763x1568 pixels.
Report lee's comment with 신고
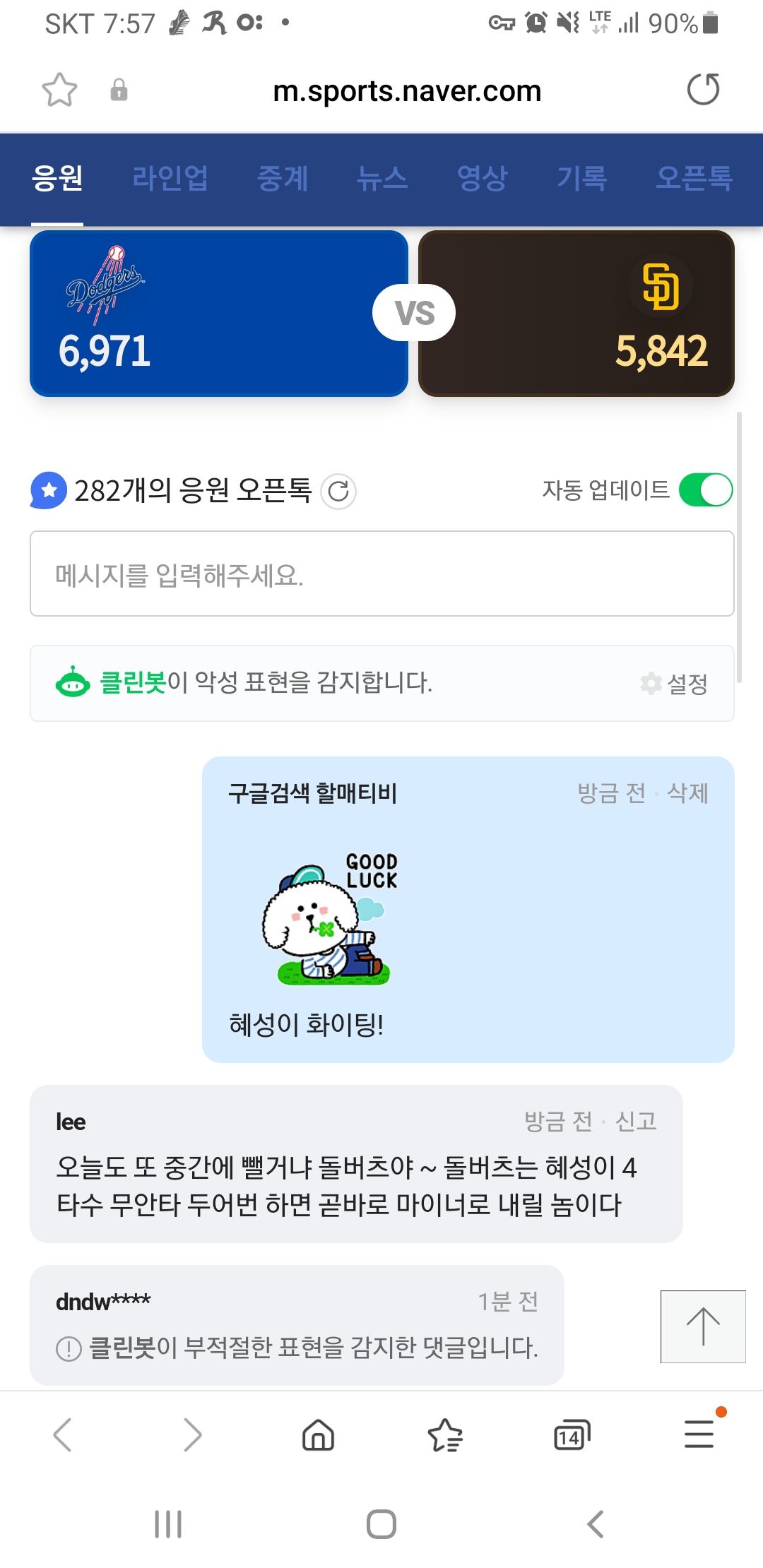(x=636, y=1121)
